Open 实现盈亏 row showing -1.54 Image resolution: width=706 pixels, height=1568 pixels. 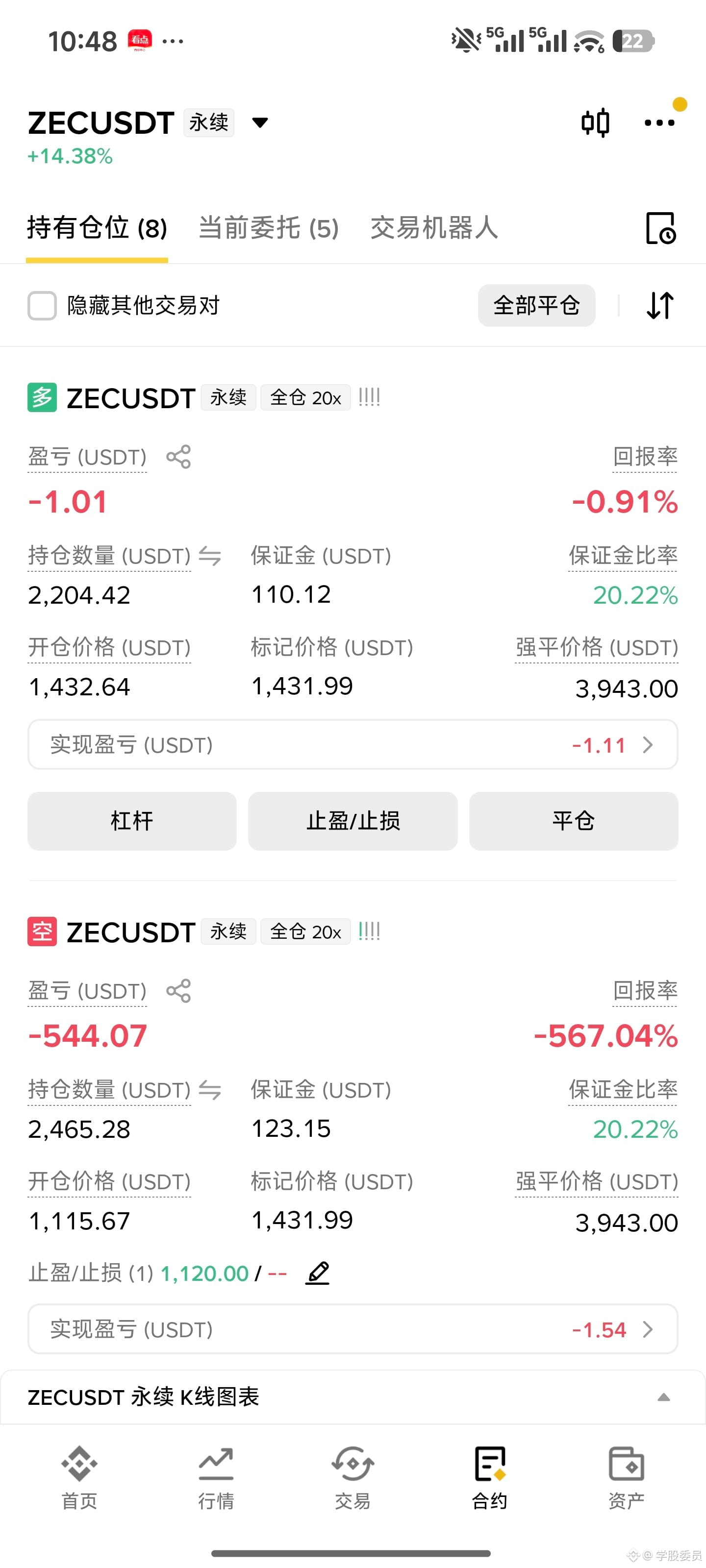point(353,1329)
